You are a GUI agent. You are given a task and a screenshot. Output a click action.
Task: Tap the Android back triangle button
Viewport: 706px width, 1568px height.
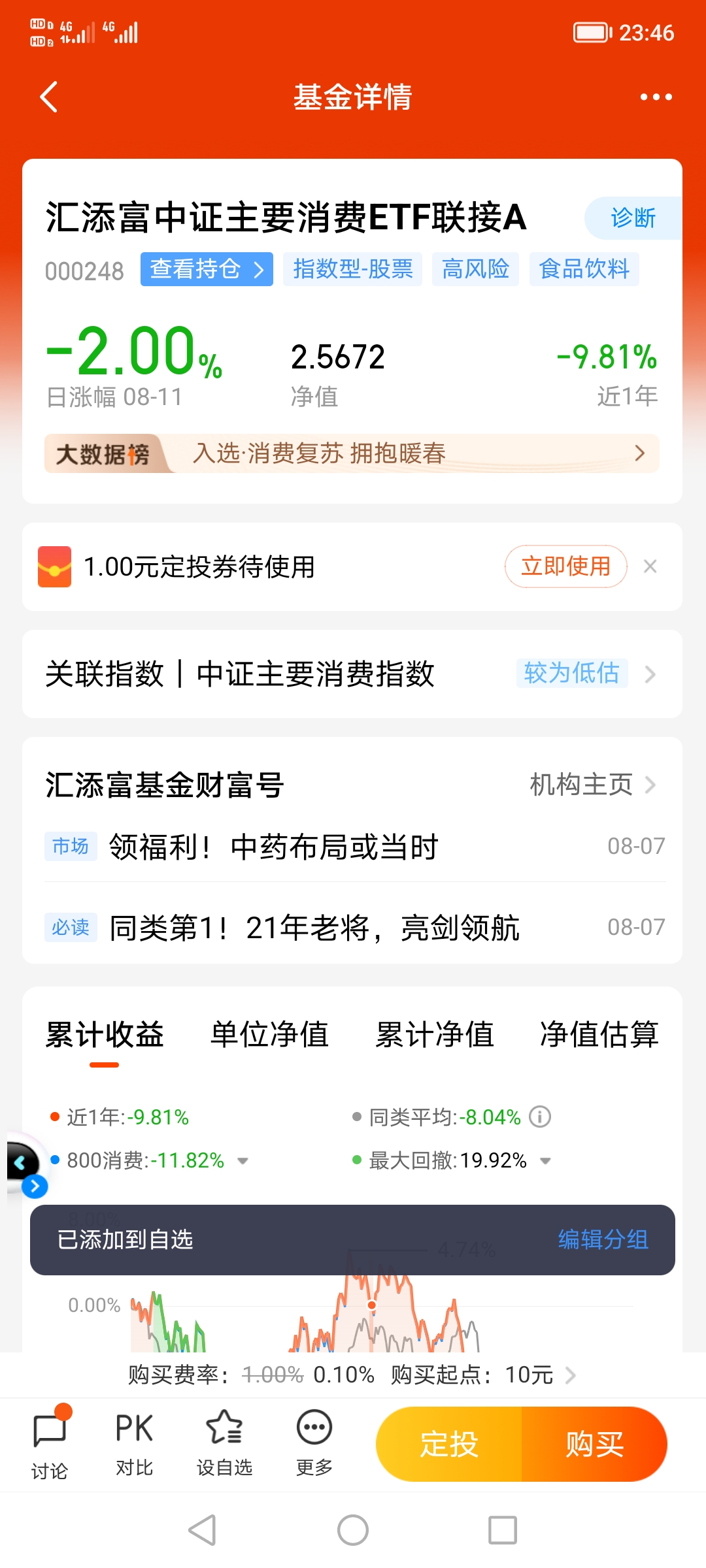click(x=203, y=1529)
